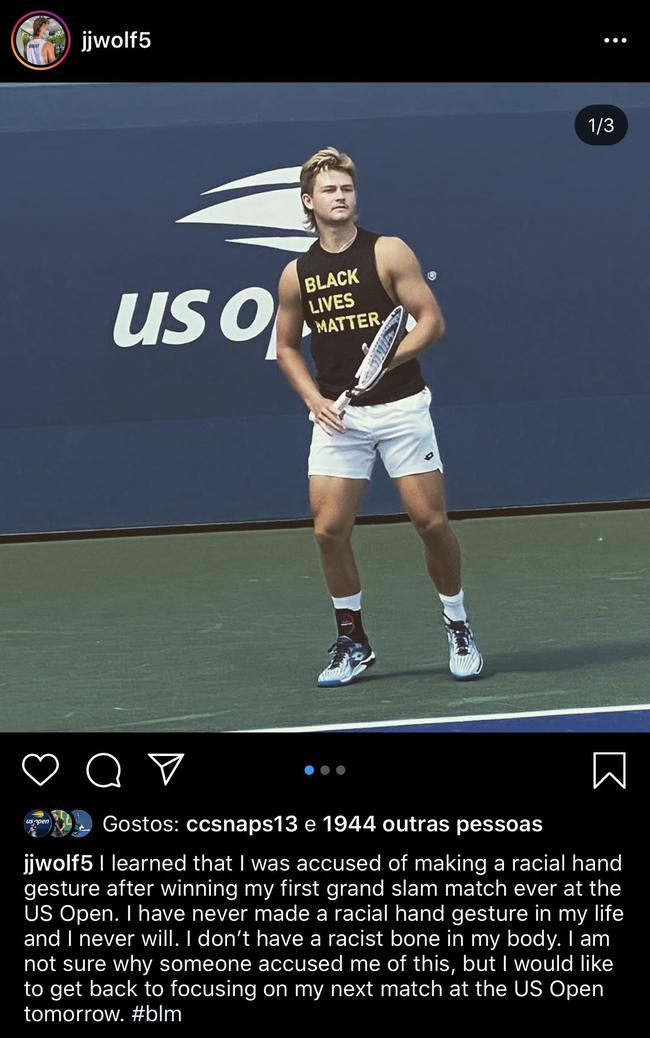Open the US Open tennis photo post
This screenshot has height=1038, width=650.
325,407
